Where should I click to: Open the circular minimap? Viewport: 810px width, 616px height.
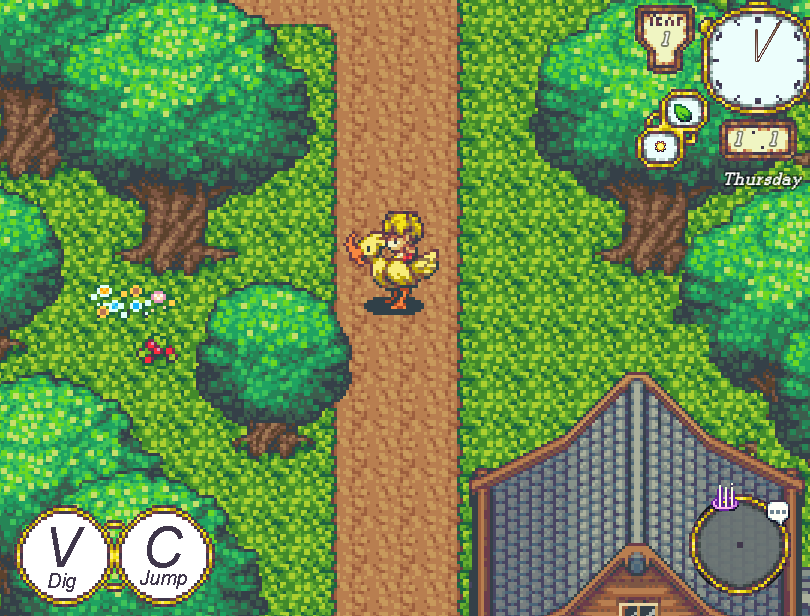[739, 545]
